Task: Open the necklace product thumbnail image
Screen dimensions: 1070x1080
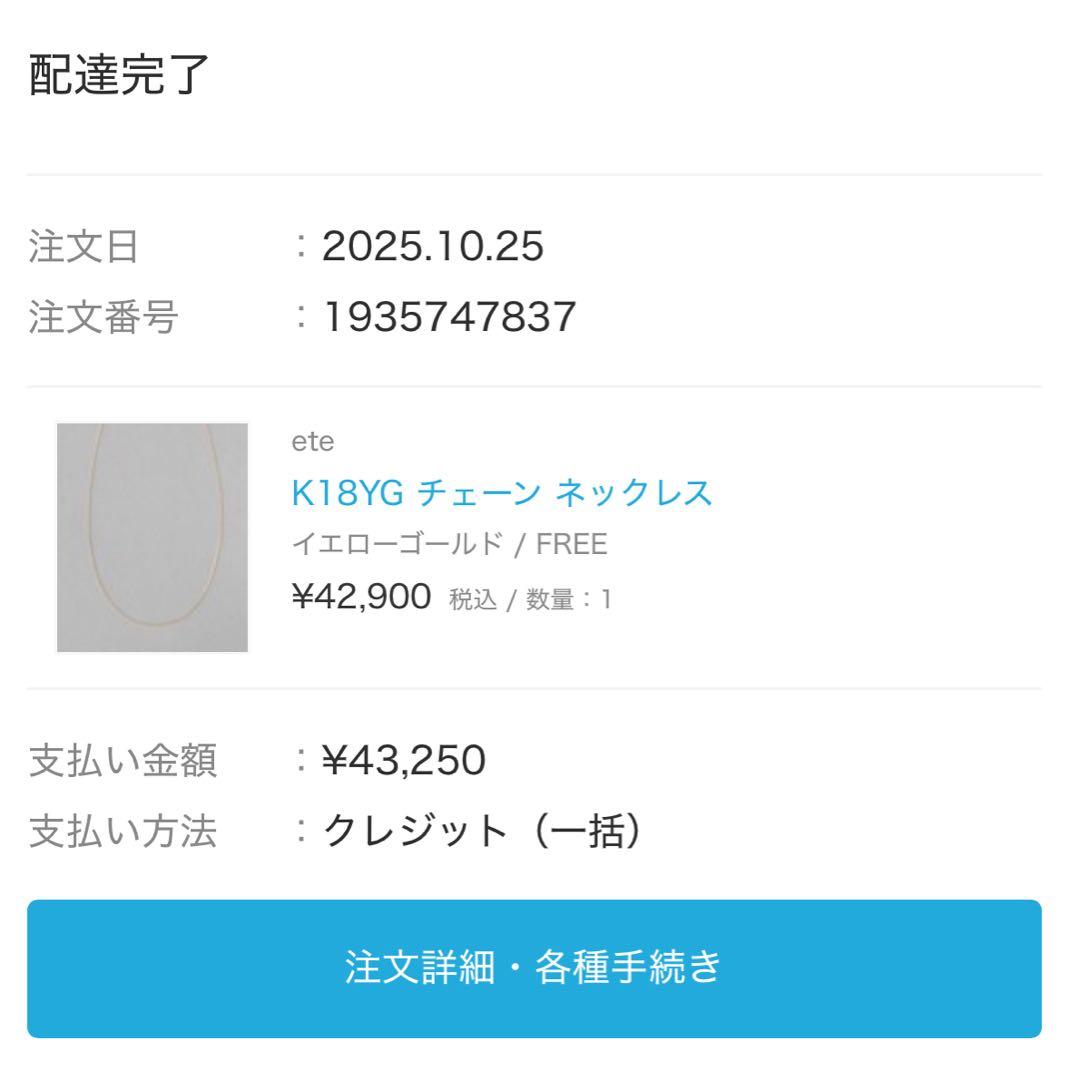Action: coord(152,536)
